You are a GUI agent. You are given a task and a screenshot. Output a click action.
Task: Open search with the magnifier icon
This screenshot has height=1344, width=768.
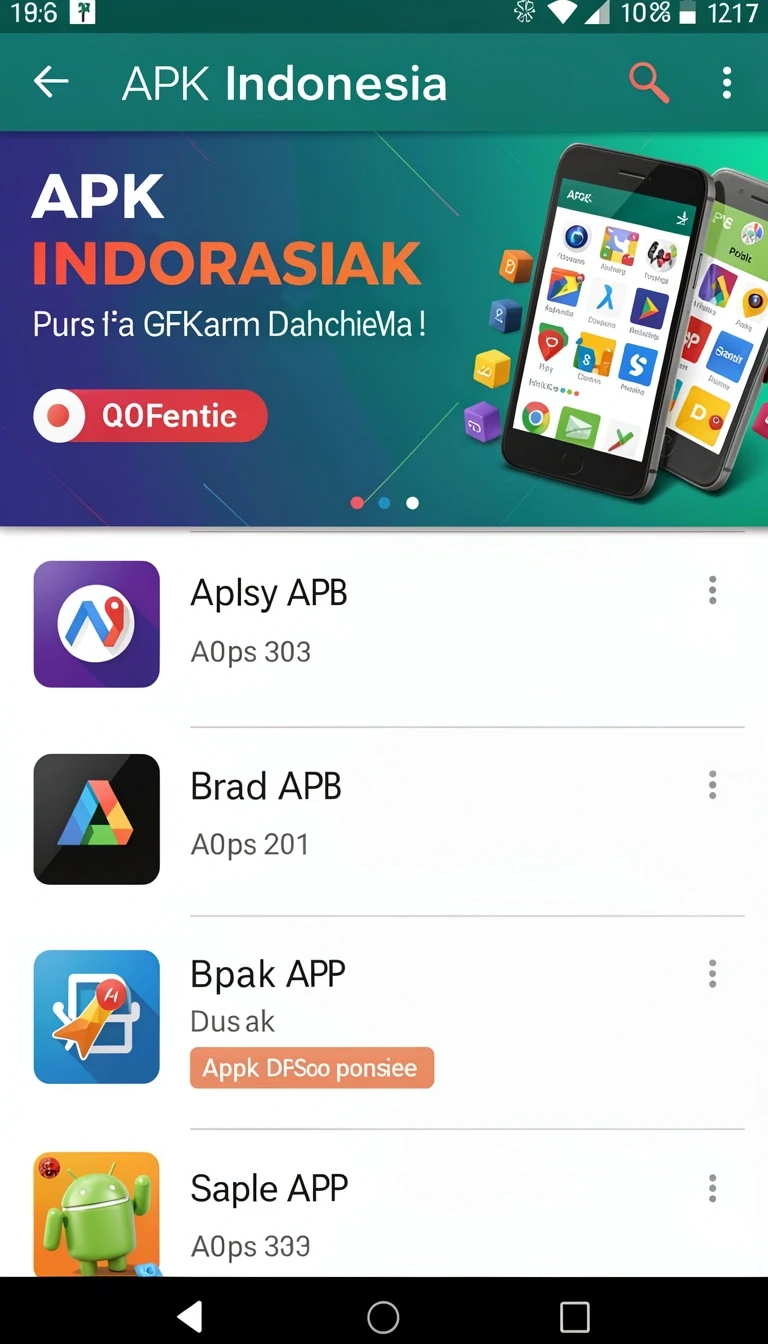648,82
